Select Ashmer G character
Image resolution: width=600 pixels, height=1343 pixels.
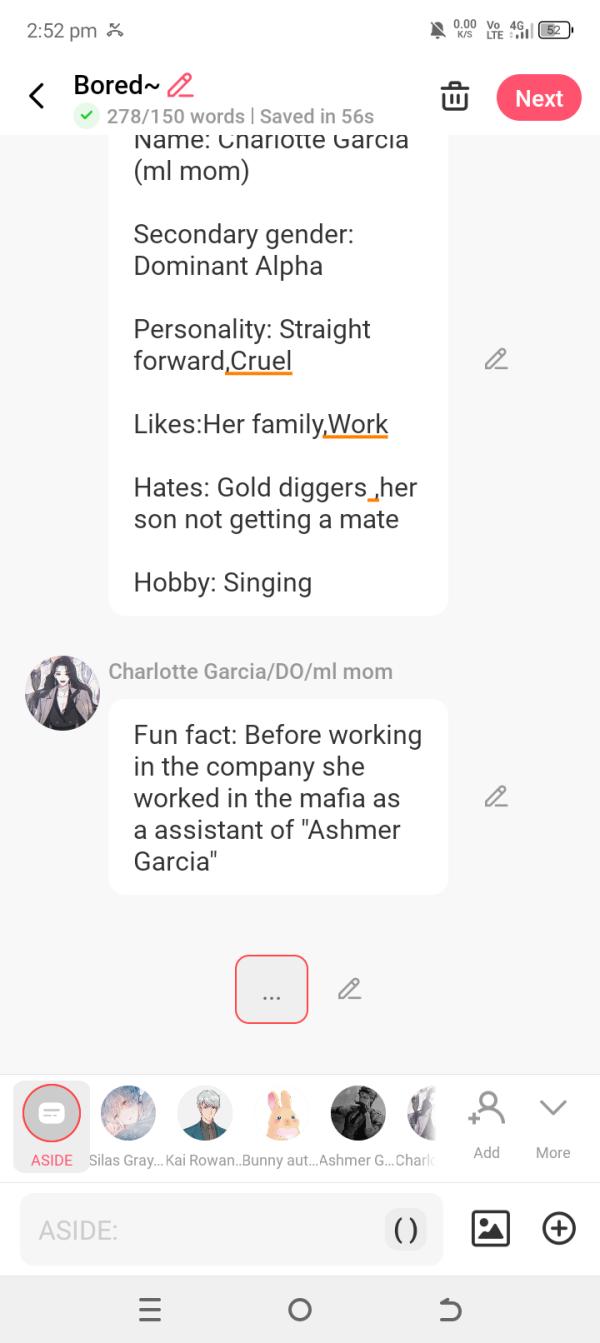[x=358, y=1126]
